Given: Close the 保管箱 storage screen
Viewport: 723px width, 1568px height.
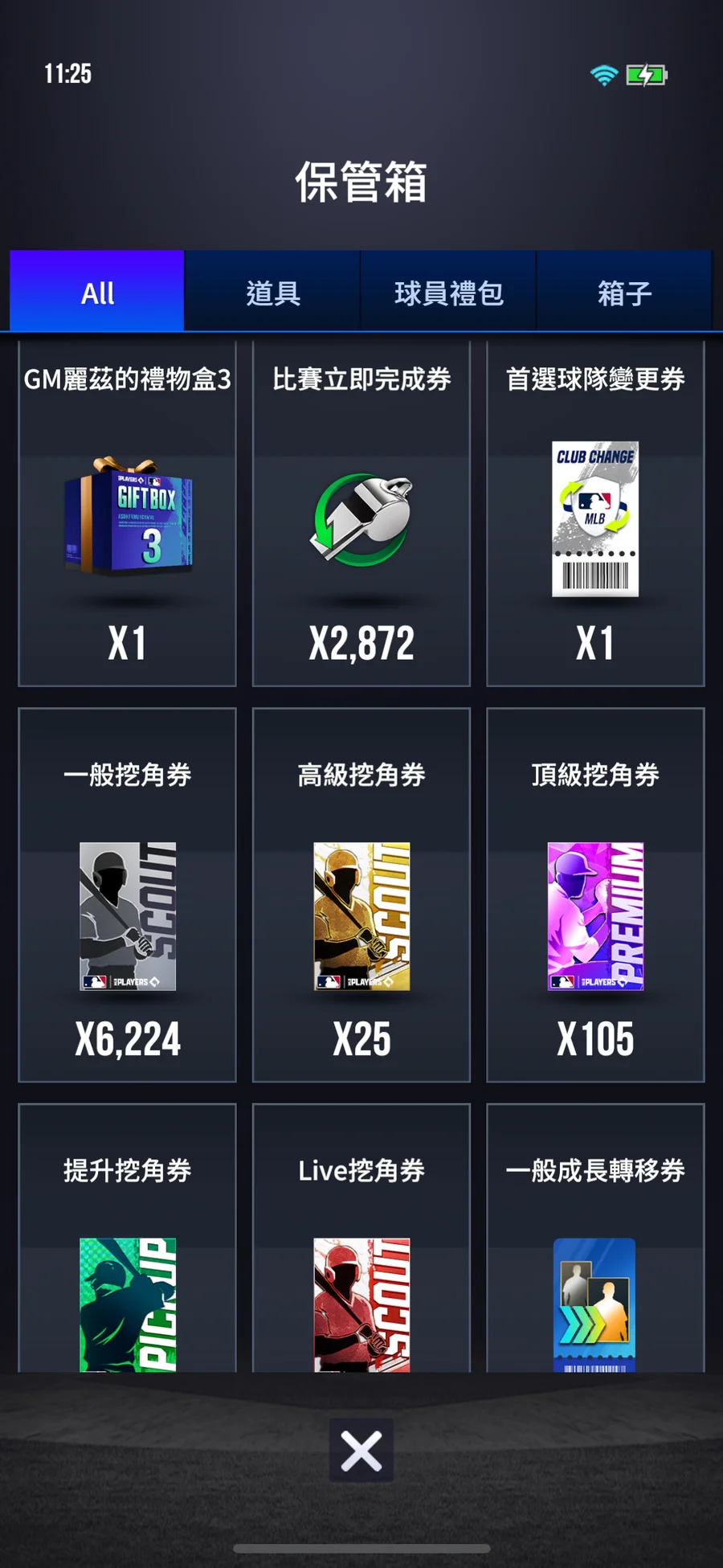Looking at the screenshot, I should [x=361, y=1451].
